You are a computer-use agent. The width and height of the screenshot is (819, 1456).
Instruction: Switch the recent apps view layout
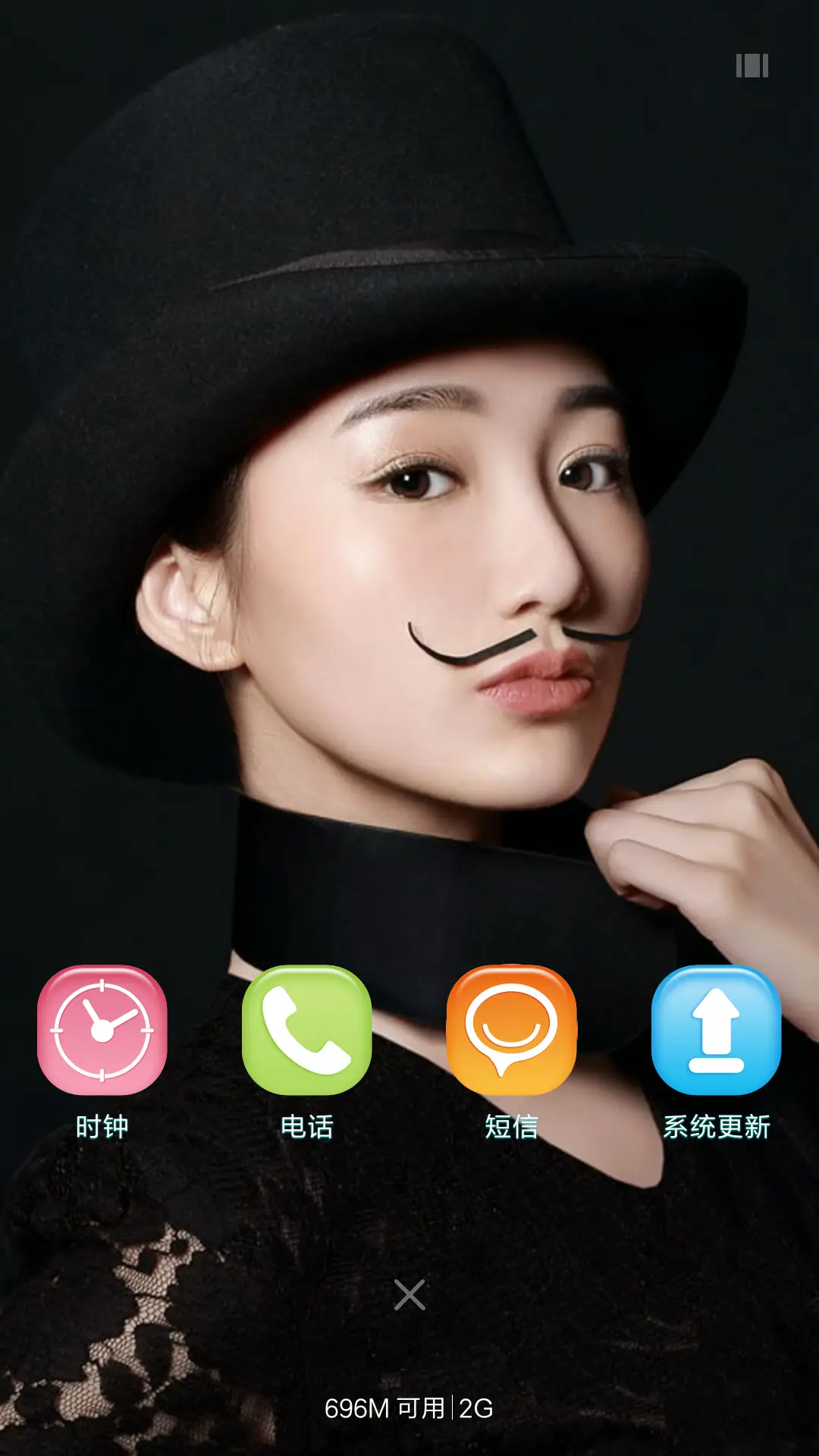pyautogui.click(x=752, y=66)
